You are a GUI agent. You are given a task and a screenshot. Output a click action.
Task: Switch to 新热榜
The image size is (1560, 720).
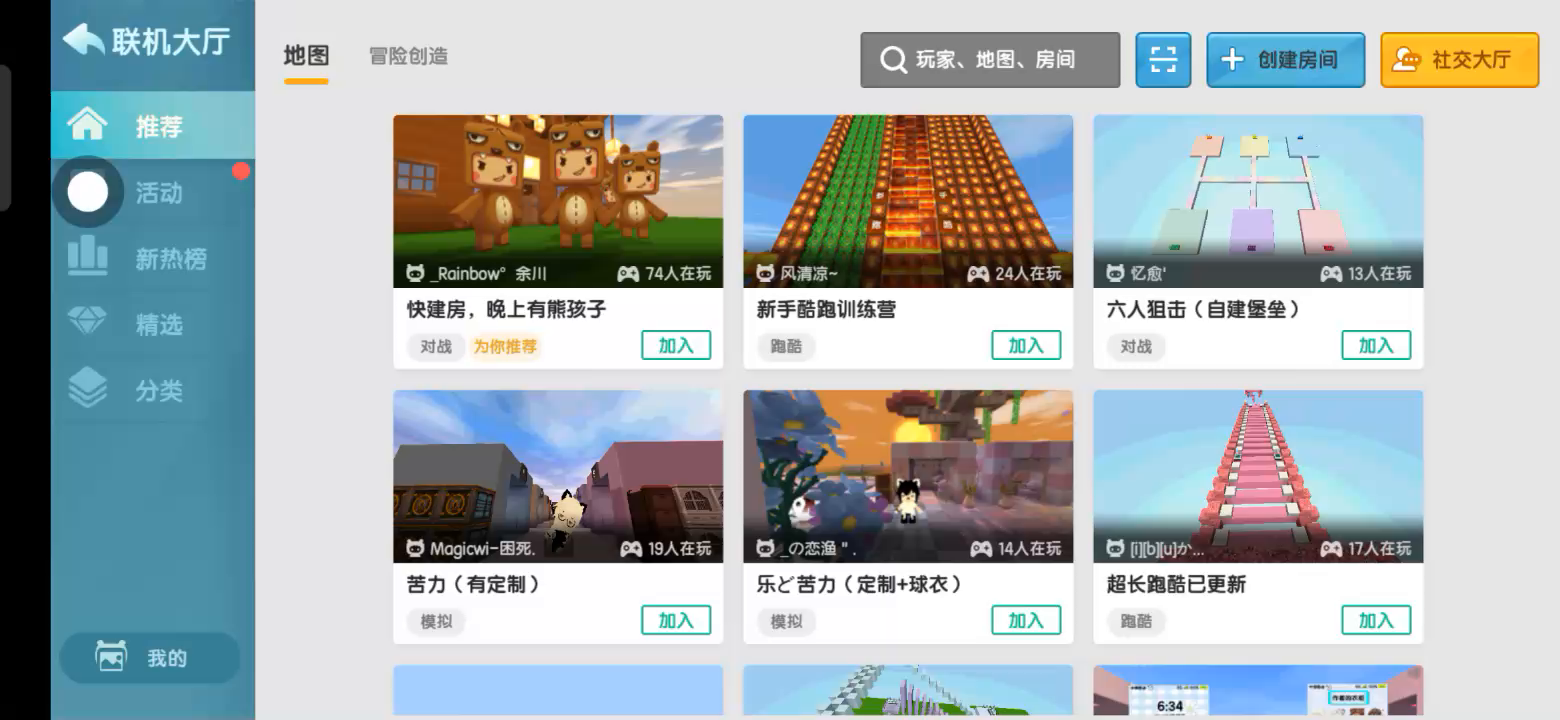coord(170,259)
